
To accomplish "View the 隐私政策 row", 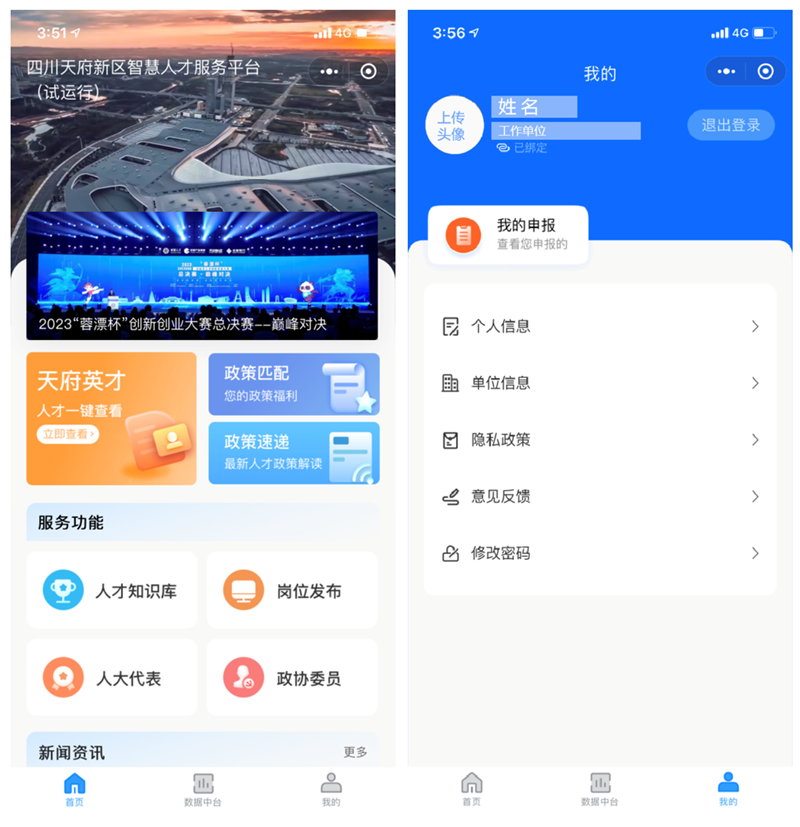I will tap(600, 440).
